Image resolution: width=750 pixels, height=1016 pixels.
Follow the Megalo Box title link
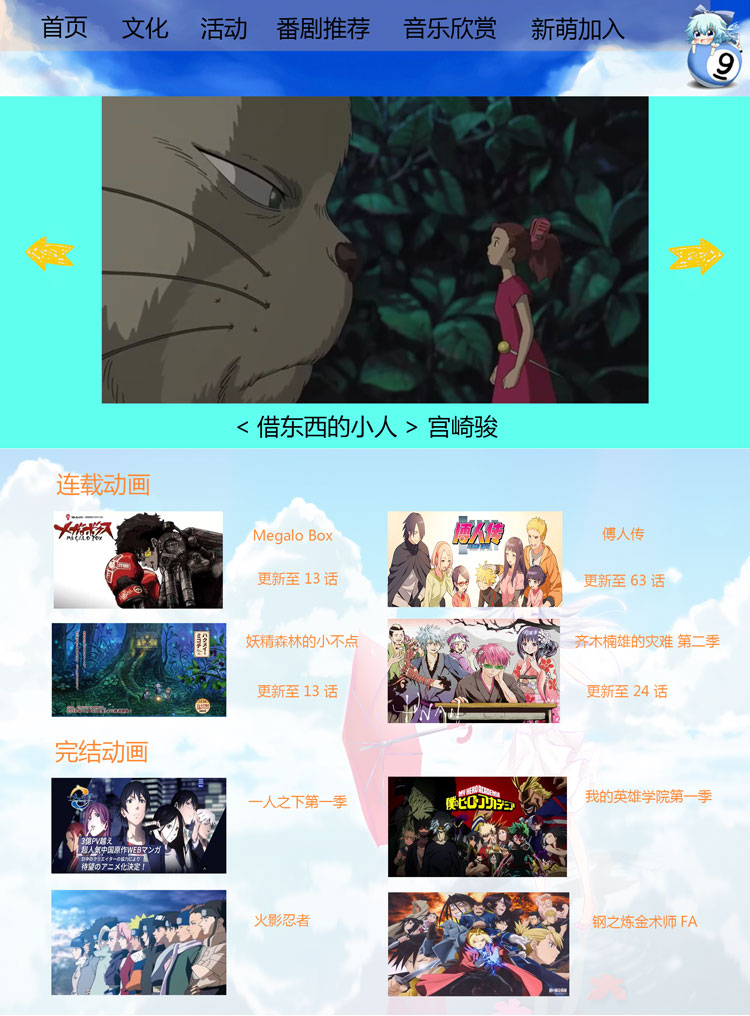coord(292,536)
